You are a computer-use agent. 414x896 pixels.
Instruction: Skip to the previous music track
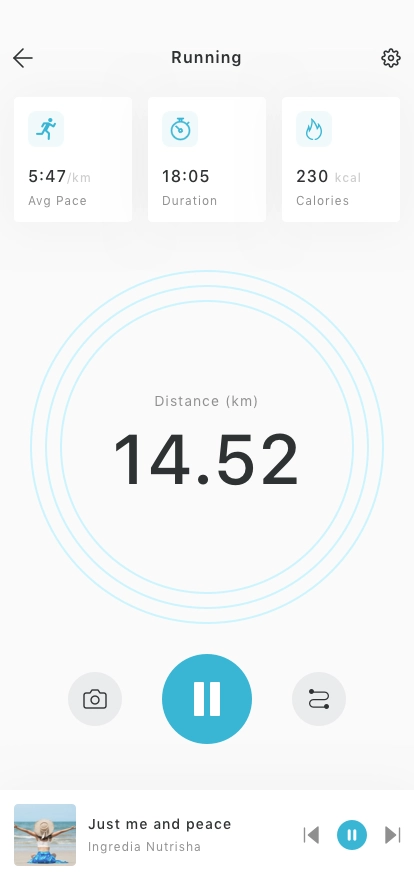312,835
